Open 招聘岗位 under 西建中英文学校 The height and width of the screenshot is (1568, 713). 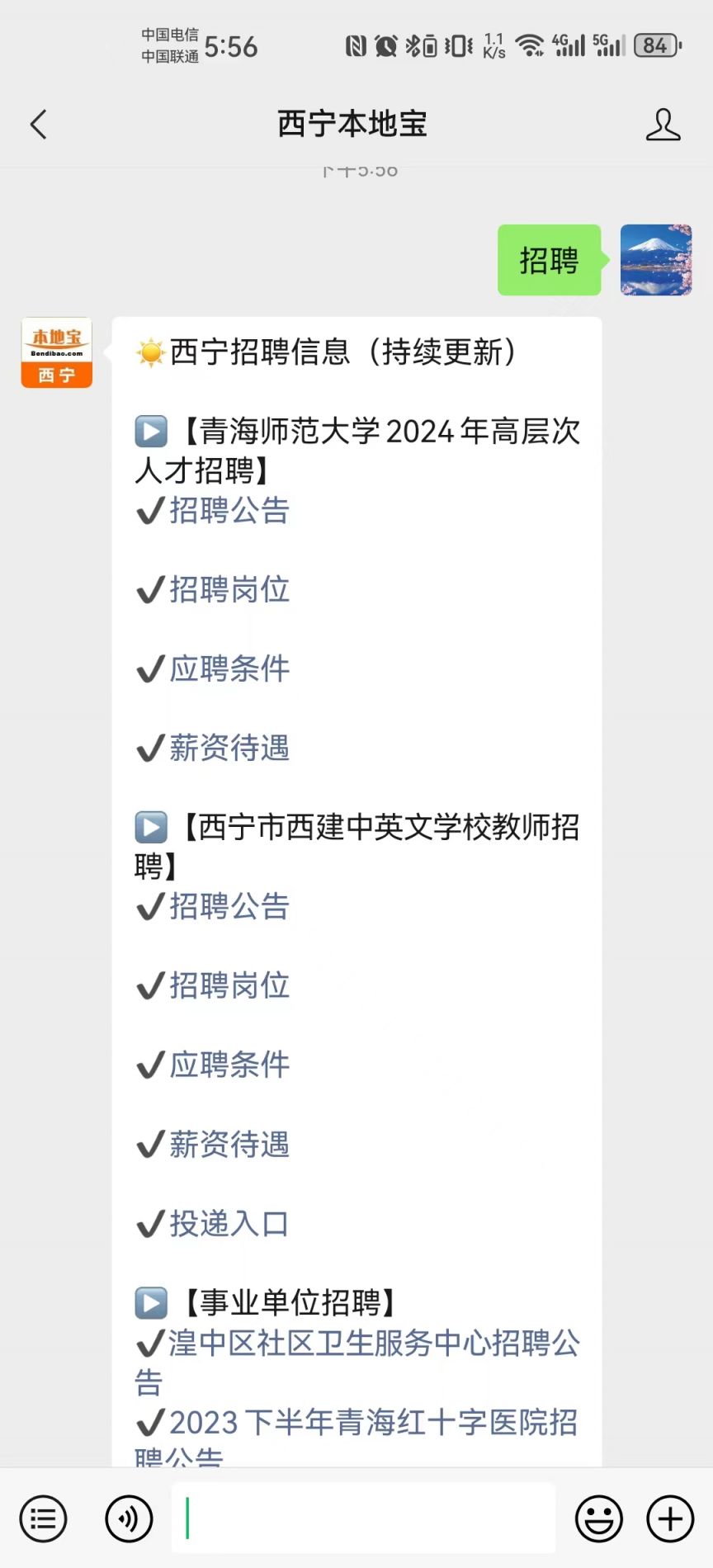click(x=229, y=985)
